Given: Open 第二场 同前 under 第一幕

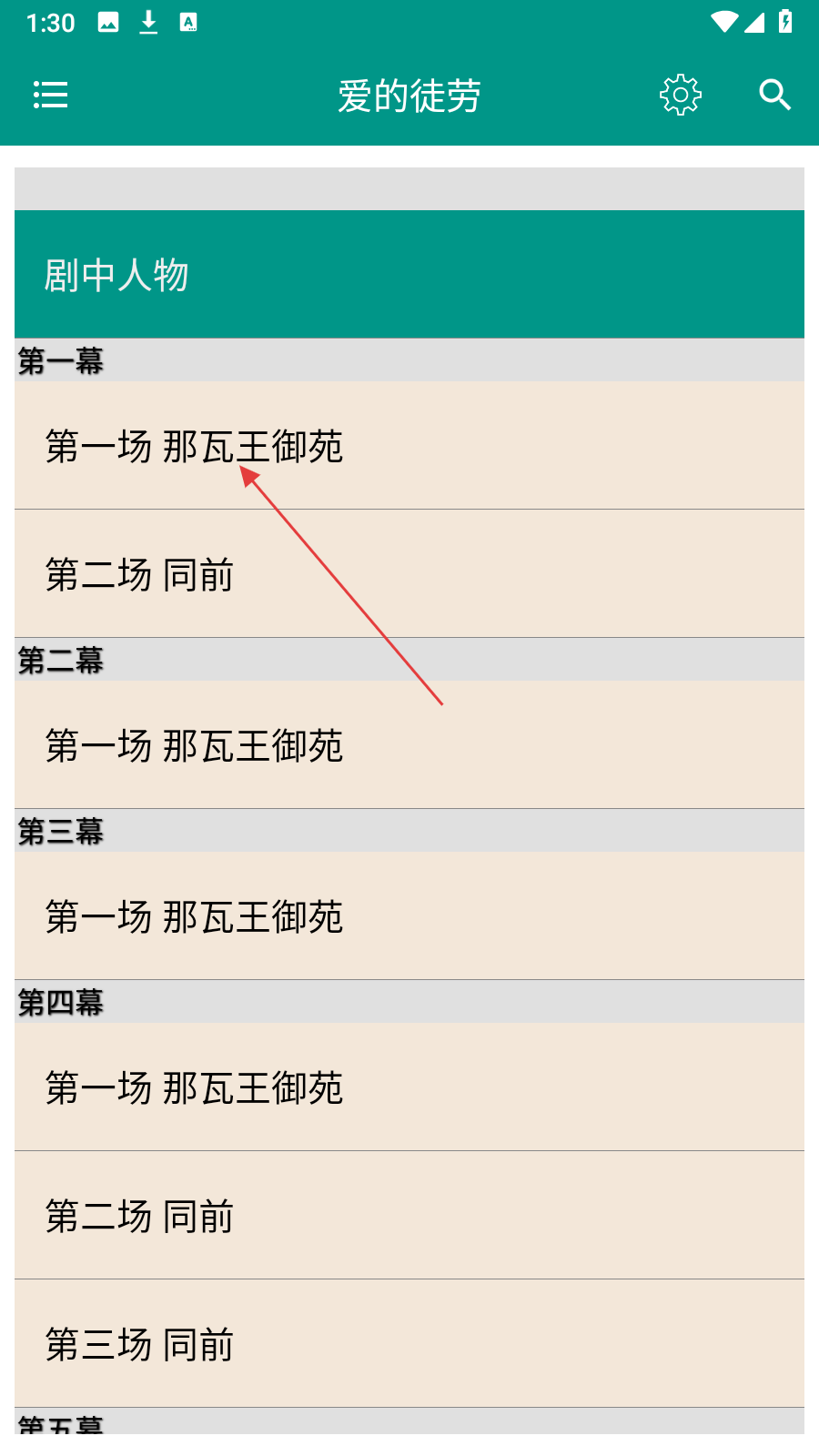Looking at the screenshot, I should pos(409,574).
